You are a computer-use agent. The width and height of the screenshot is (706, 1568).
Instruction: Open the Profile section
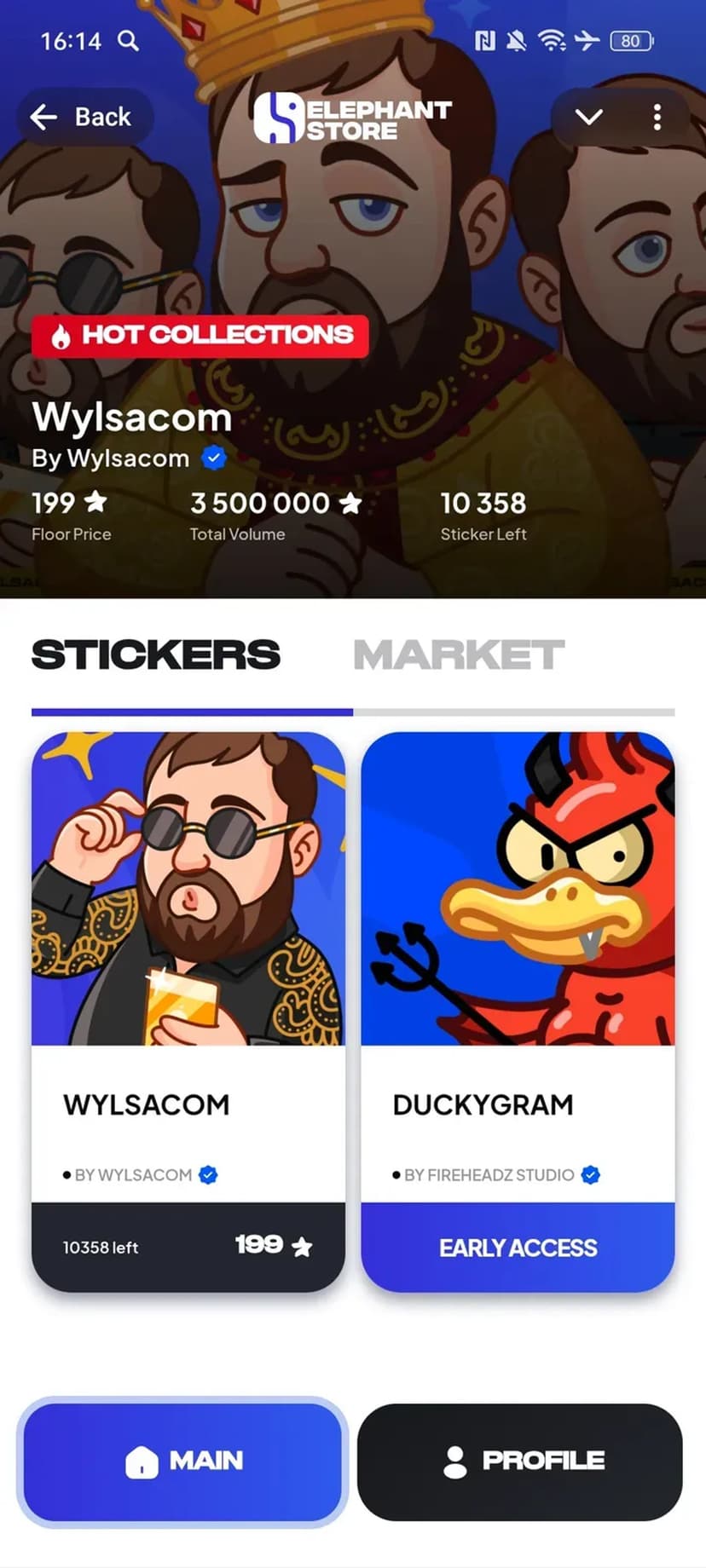click(520, 1461)
